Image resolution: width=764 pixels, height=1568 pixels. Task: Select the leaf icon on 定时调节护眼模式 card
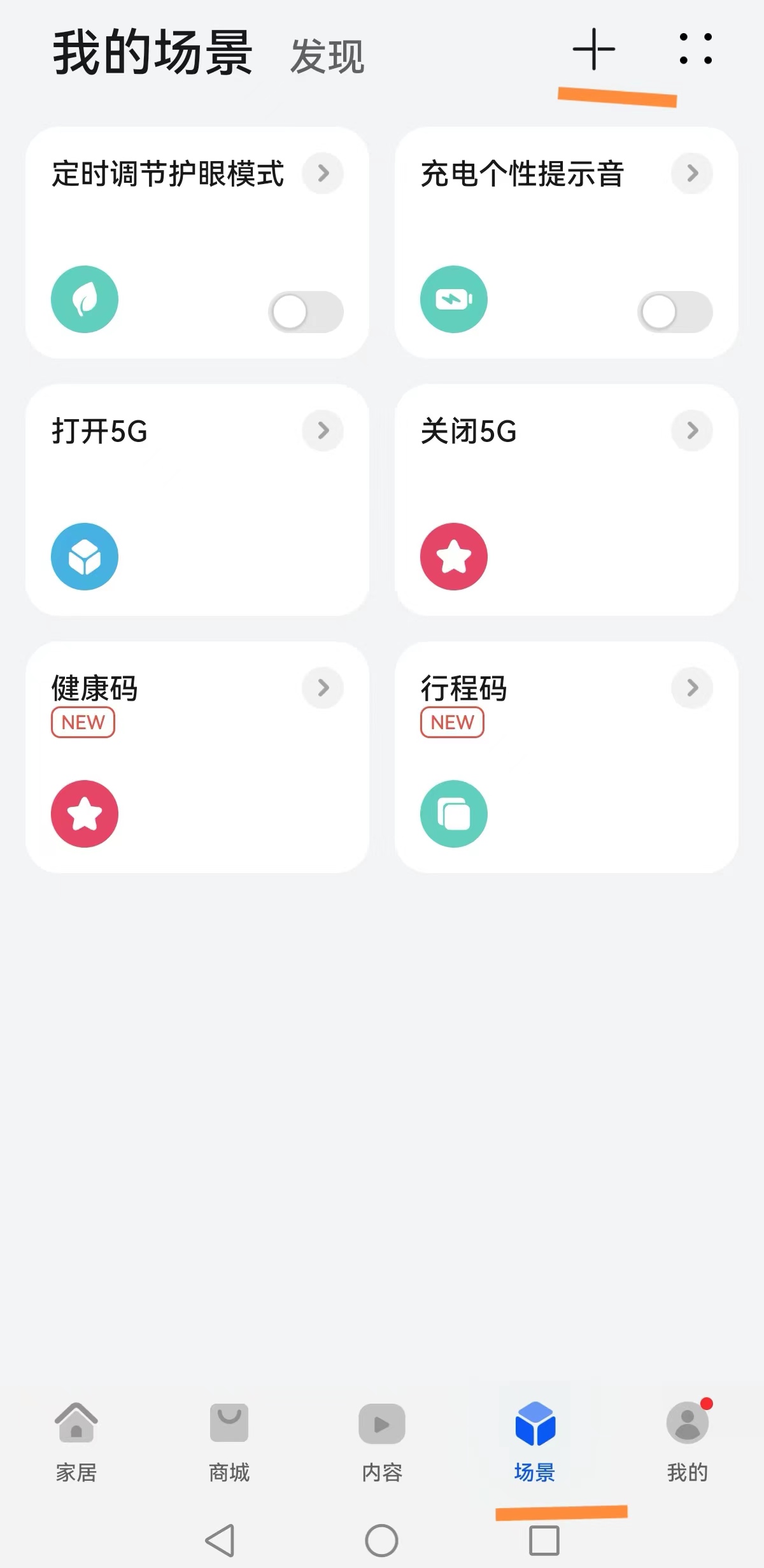(x=84, y=299)
